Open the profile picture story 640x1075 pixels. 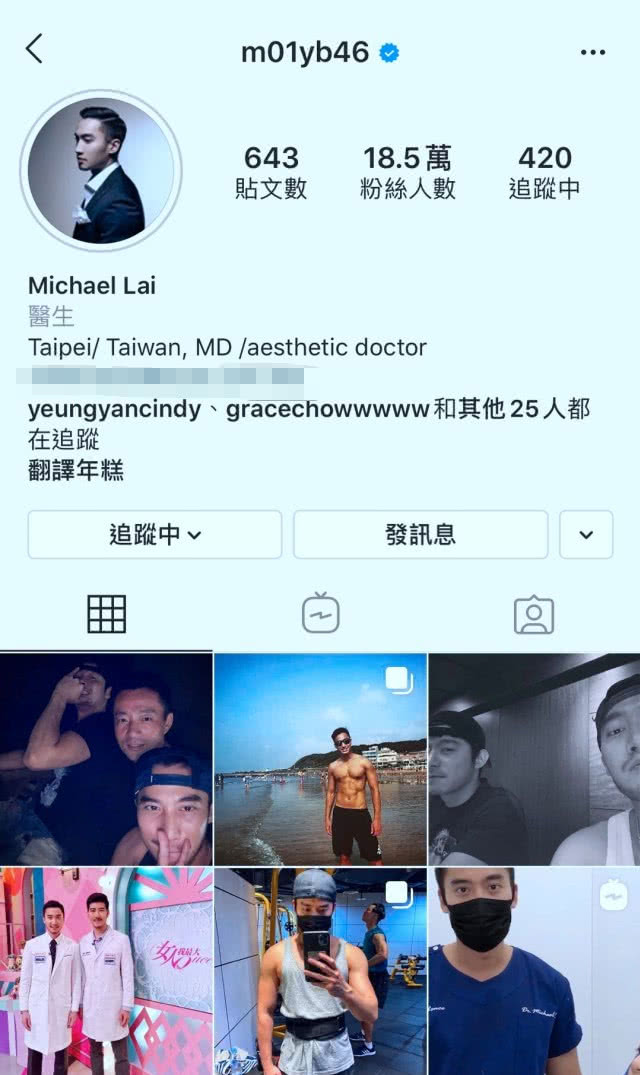pyautogui.click(x=100, y=170)
